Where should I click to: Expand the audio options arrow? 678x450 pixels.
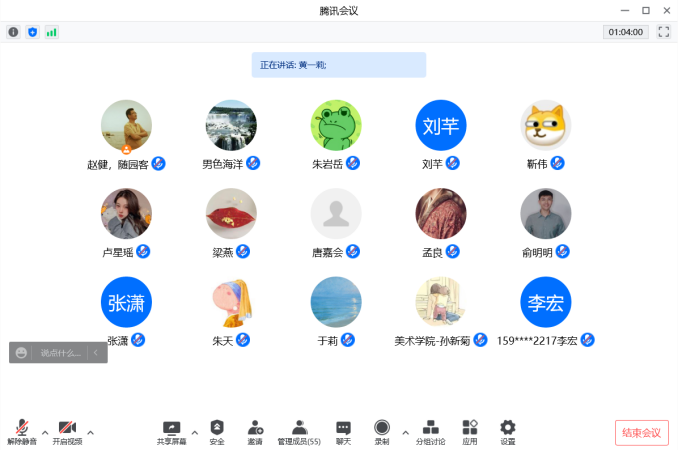coord(44,432)
